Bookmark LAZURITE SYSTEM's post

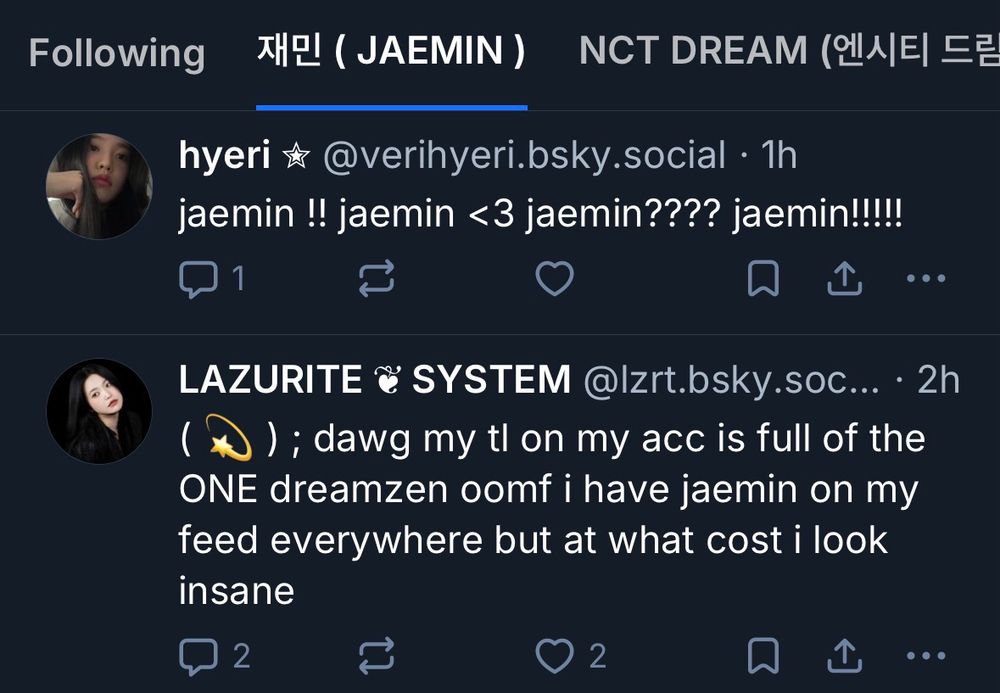[x=763, y=656]
